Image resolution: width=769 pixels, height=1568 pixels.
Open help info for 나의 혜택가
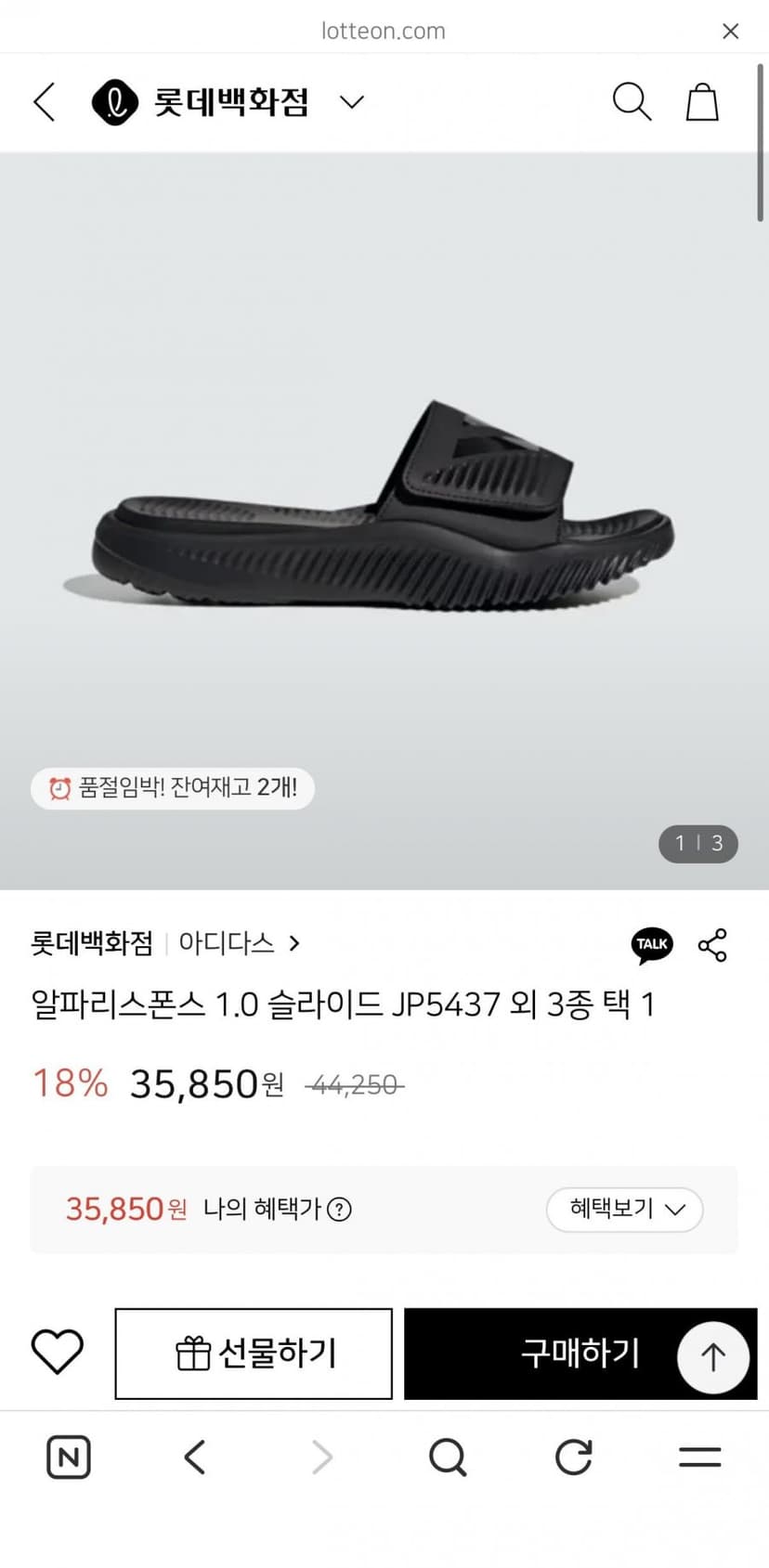coord(340,1210)
